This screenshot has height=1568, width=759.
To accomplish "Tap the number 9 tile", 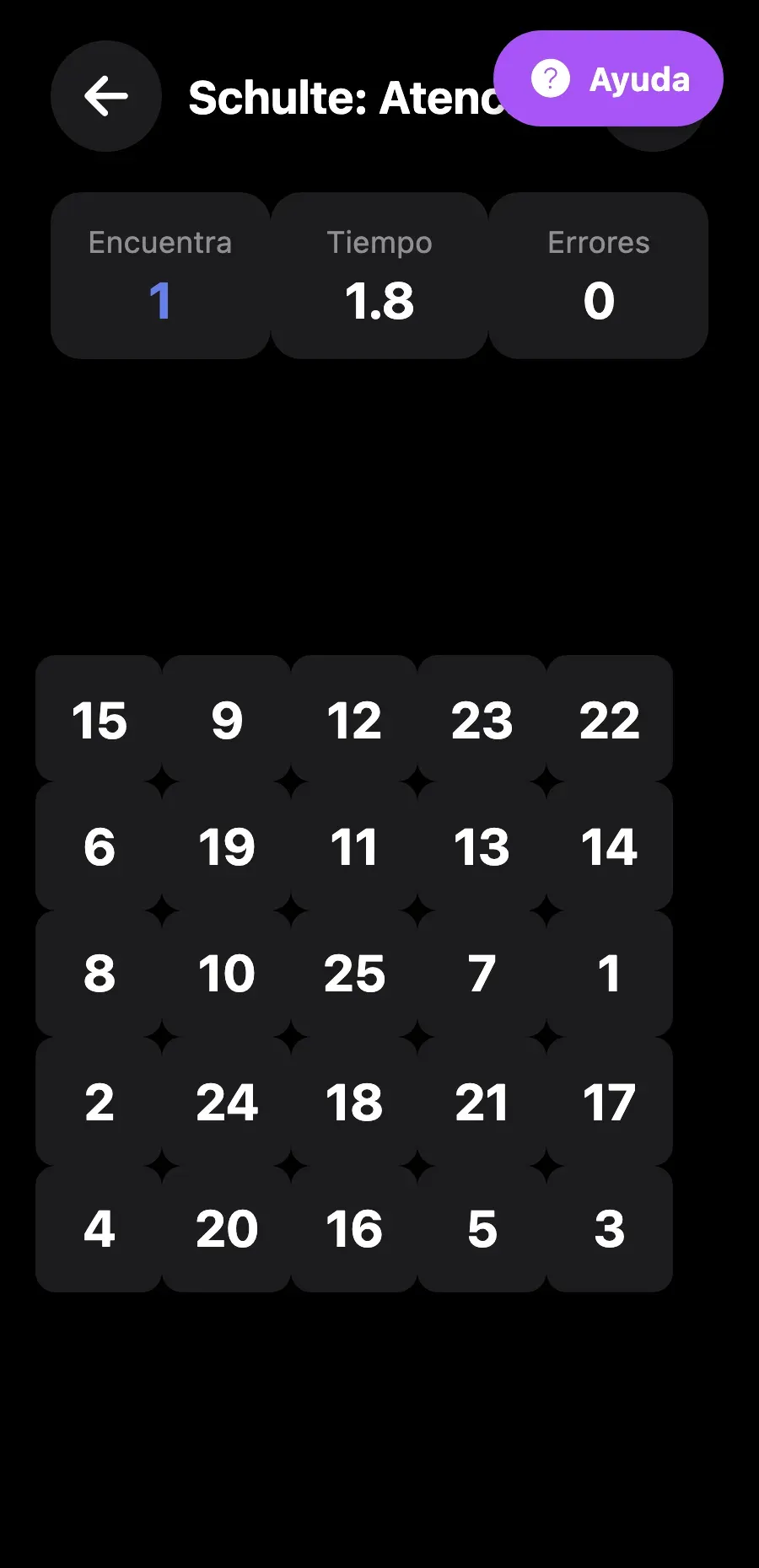I will pyautogui.click(x=226, y=719).
